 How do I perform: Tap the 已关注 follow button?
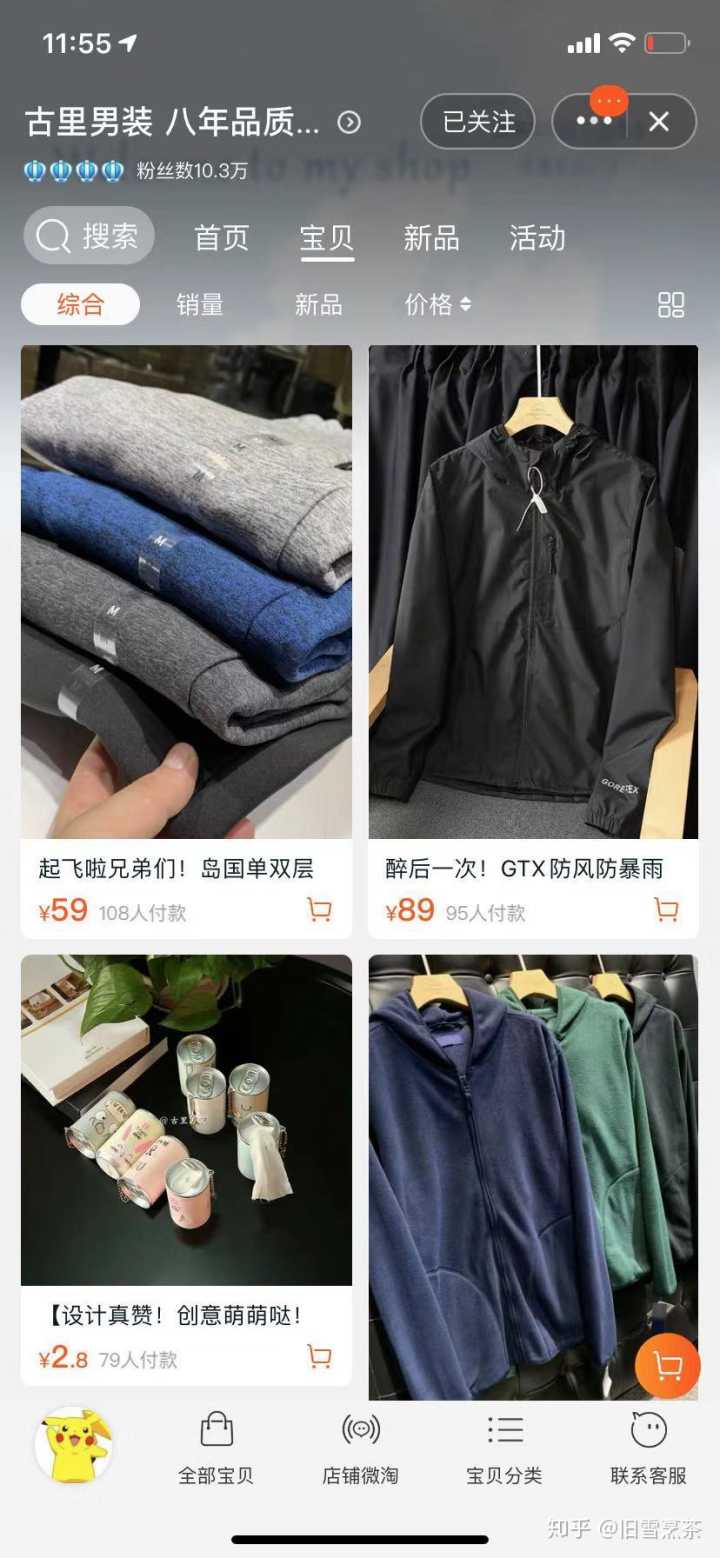click(478, 122)
